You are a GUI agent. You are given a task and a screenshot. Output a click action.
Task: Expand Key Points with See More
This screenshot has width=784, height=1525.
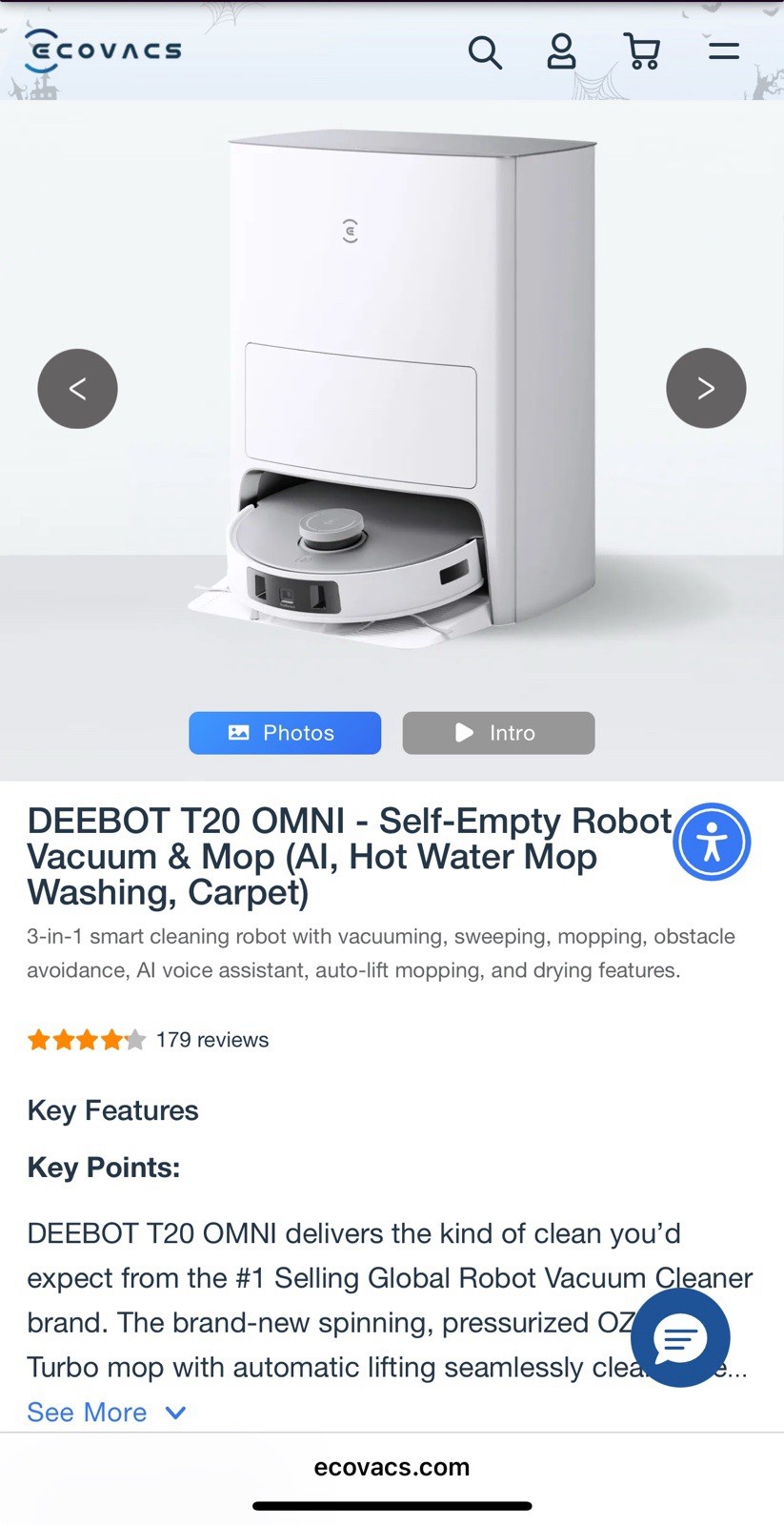pos(106,1413)
